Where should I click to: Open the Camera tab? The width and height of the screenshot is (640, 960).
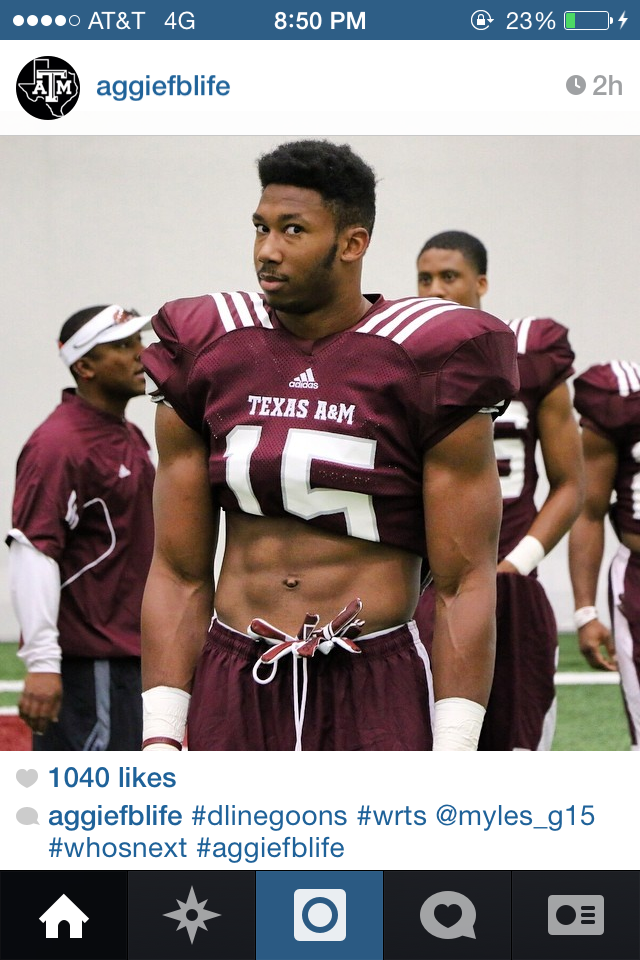coord(320,916)
